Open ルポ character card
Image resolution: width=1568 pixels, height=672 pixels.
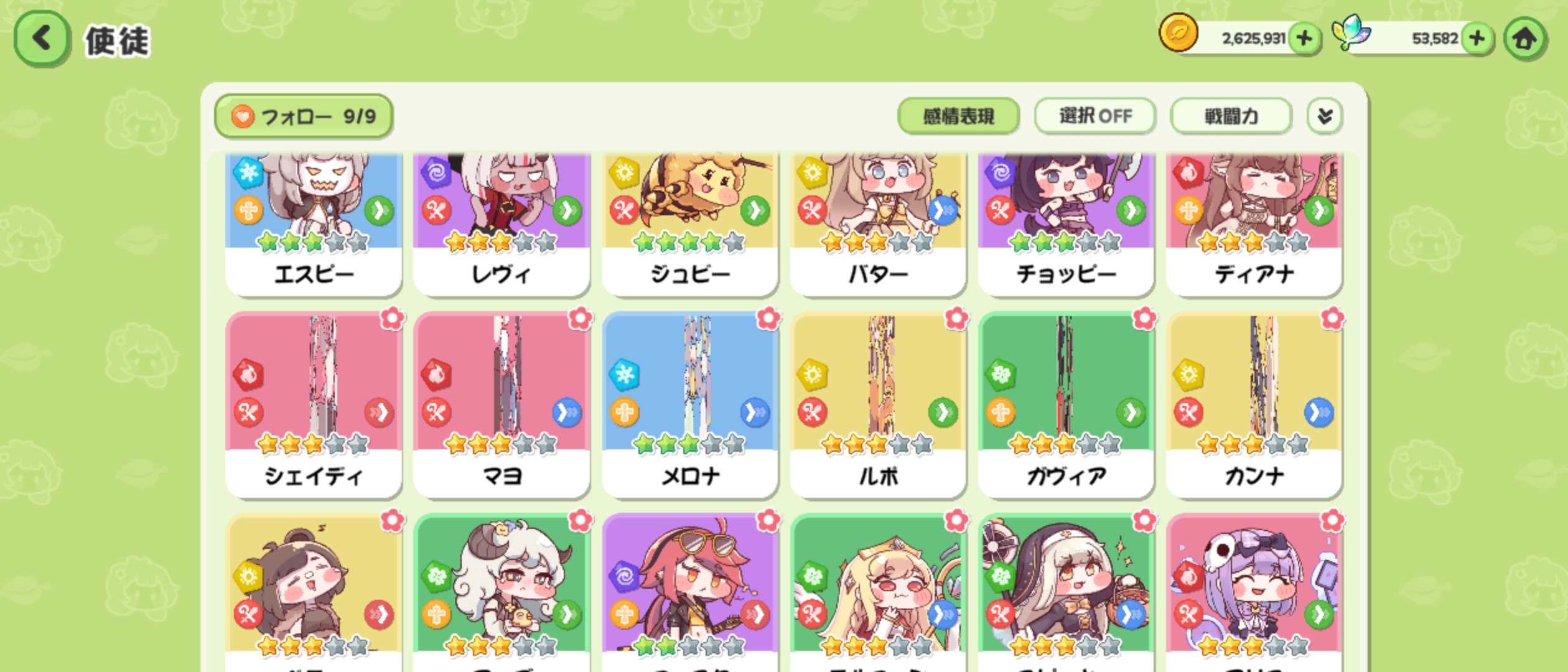coord(878,404)
